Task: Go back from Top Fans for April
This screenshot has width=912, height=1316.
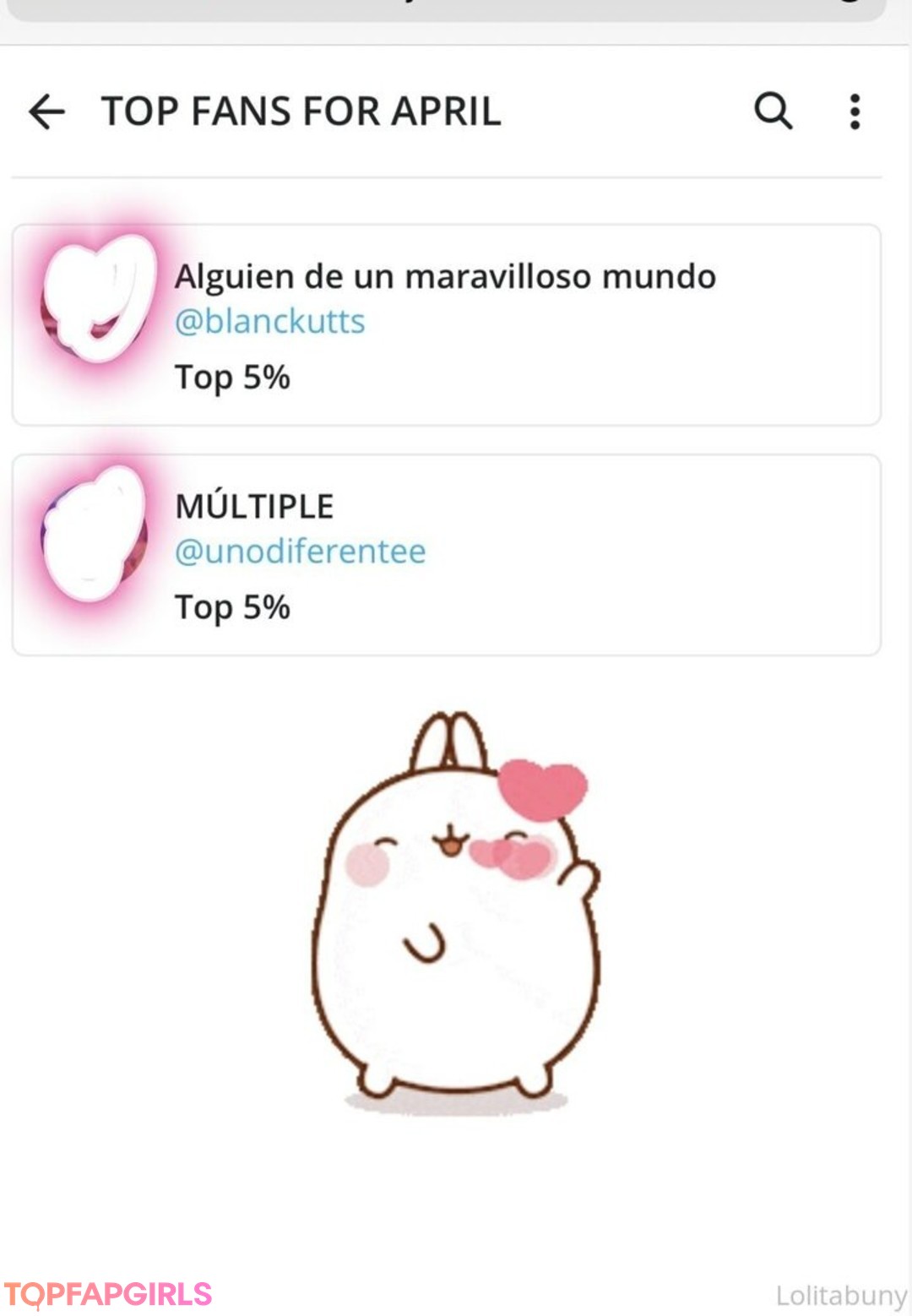Action: (46, 111)
